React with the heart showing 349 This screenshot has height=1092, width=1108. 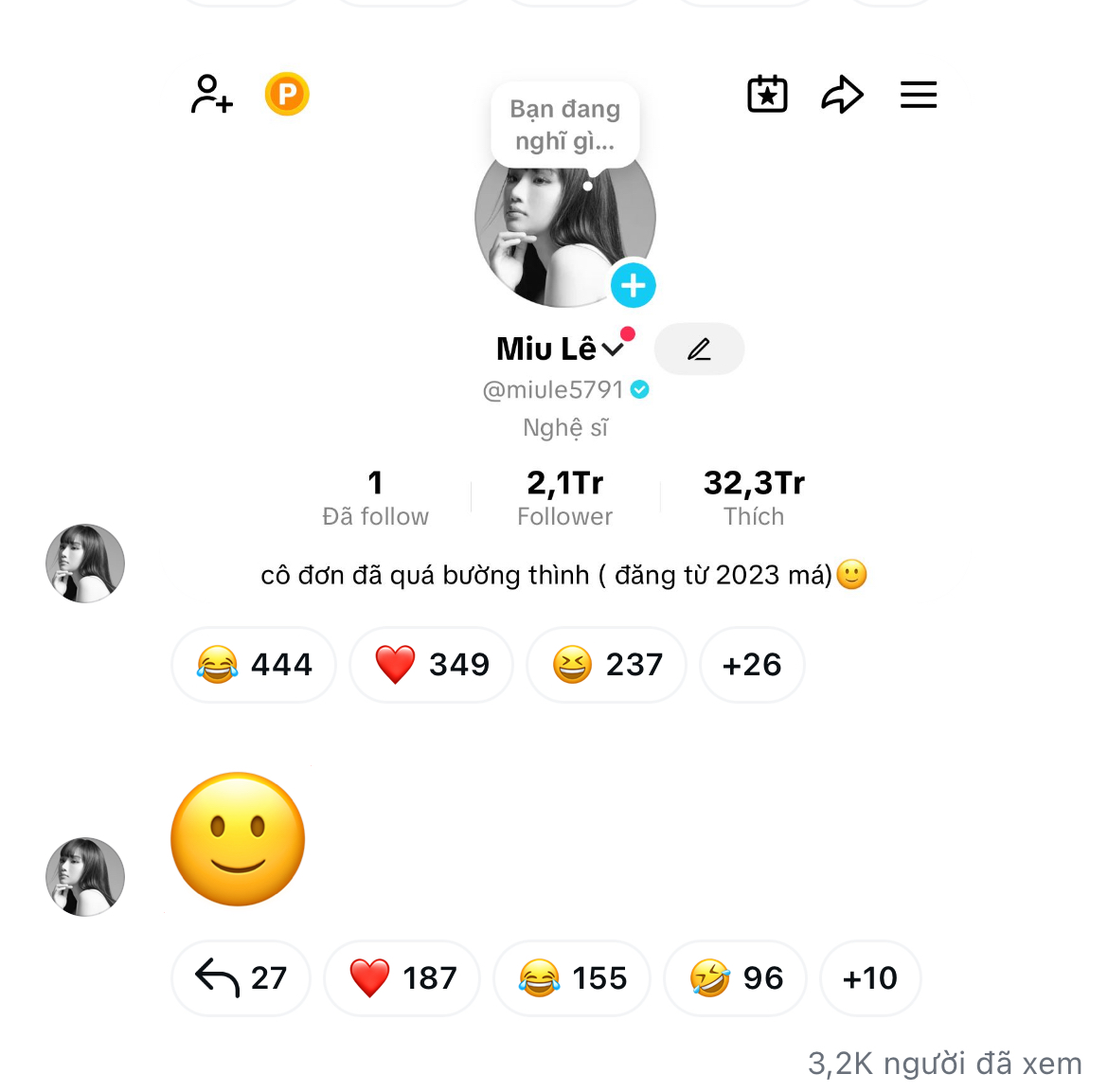[432, 665]
